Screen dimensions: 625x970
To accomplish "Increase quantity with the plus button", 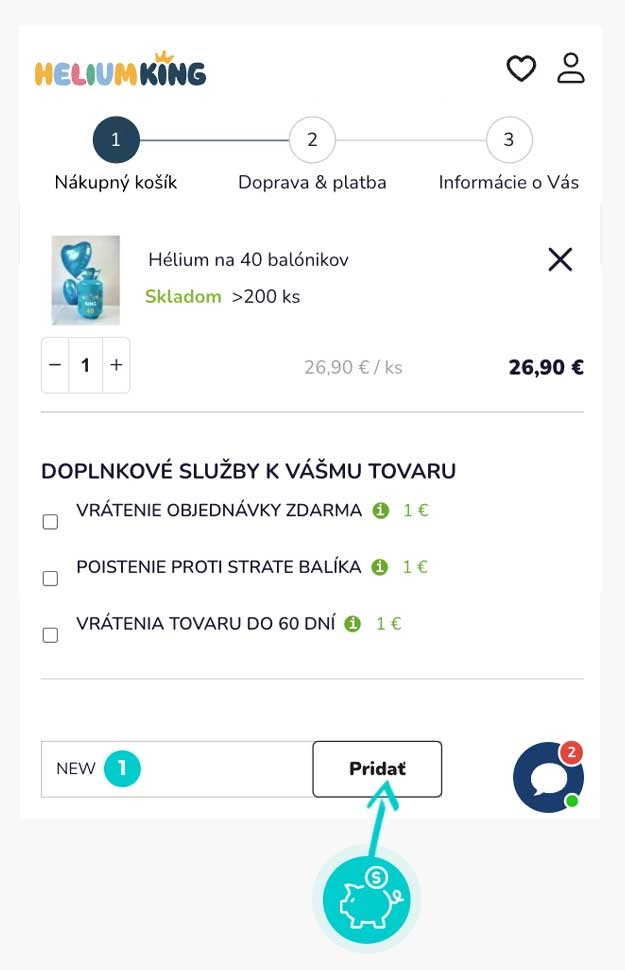I will pos(116,365).
